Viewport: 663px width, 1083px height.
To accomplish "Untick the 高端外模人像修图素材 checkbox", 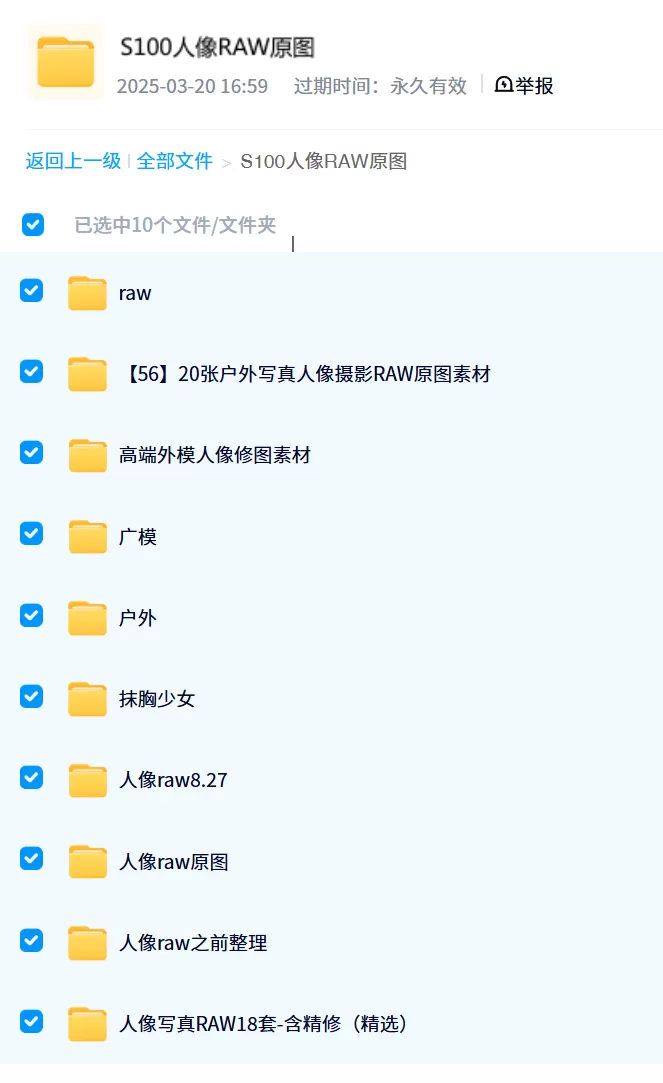I will click(x=32, y=453).
